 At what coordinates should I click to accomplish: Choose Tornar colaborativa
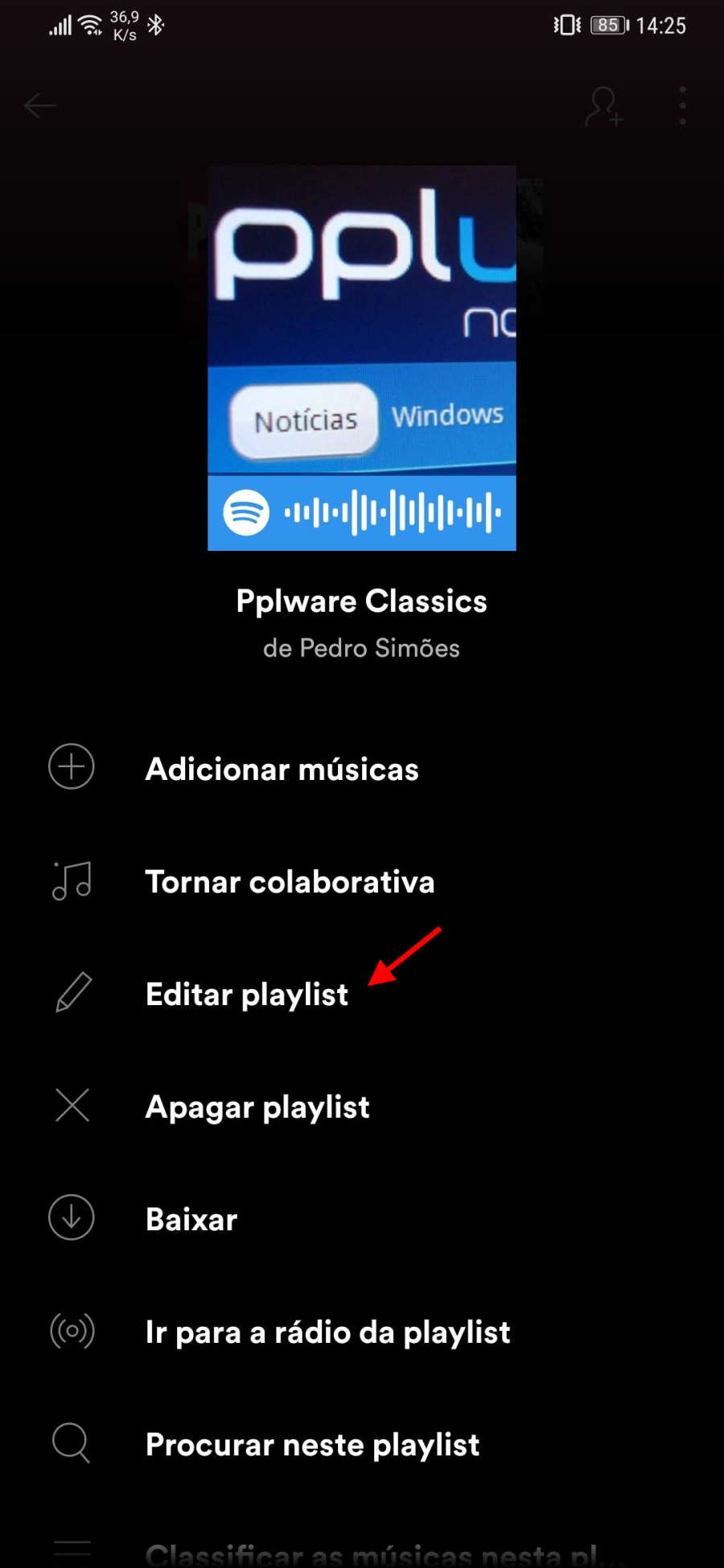pos(290,882)
